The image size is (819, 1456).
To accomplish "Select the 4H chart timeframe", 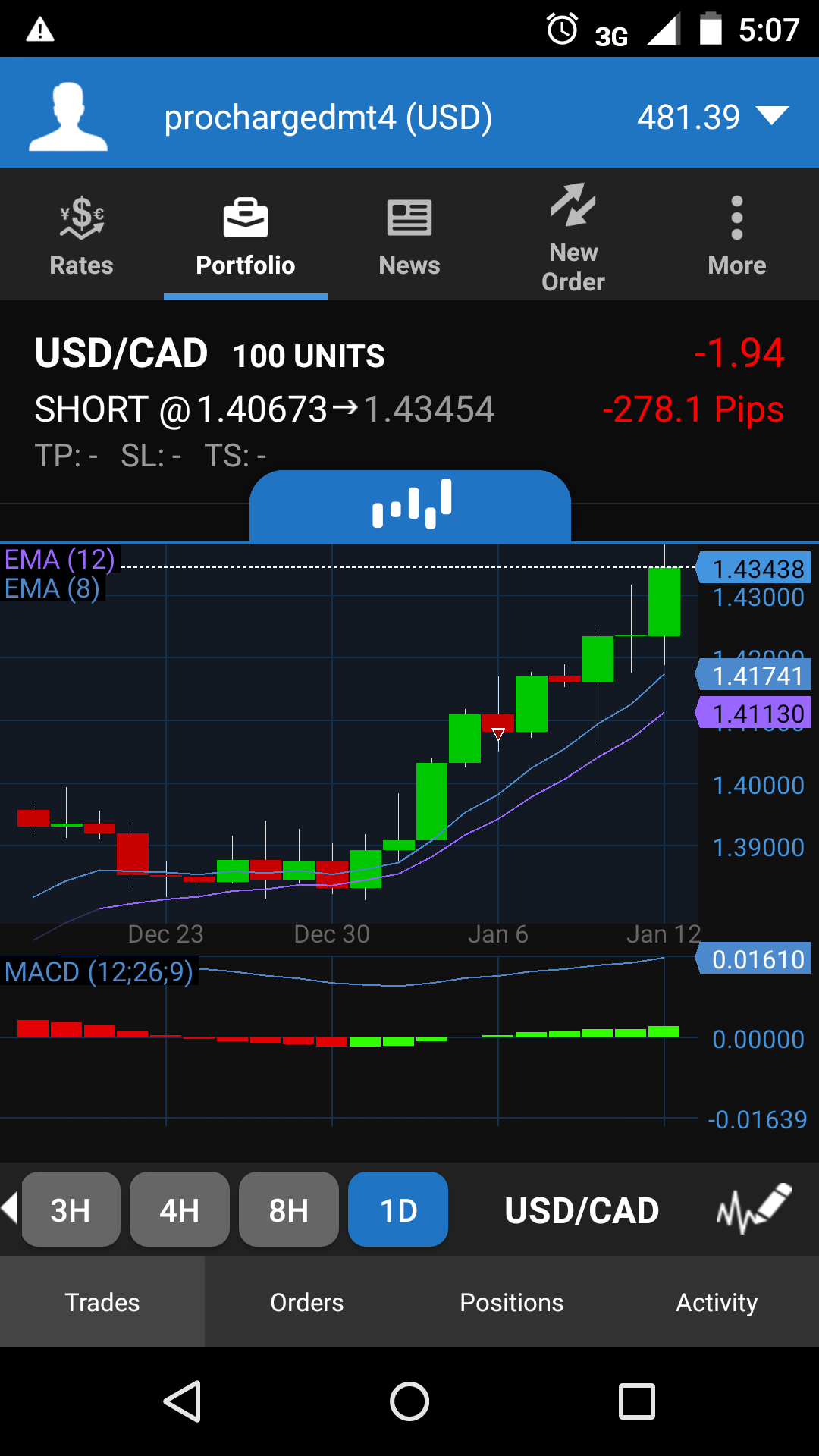I will click(180, 1210).
